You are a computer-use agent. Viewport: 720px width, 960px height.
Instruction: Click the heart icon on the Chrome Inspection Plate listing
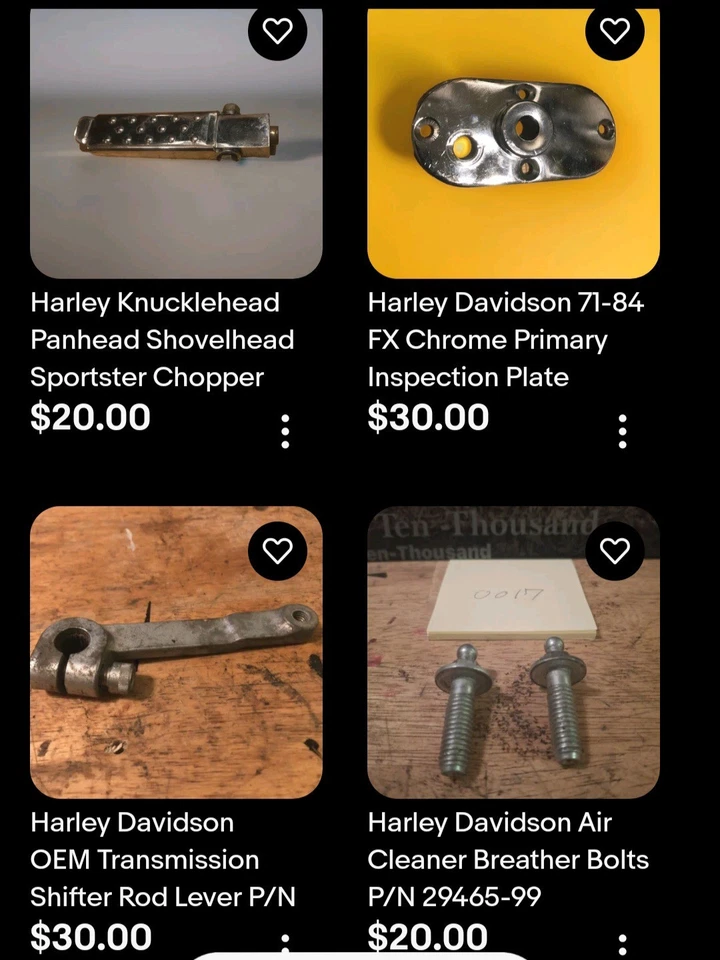[x=615, y=31]
